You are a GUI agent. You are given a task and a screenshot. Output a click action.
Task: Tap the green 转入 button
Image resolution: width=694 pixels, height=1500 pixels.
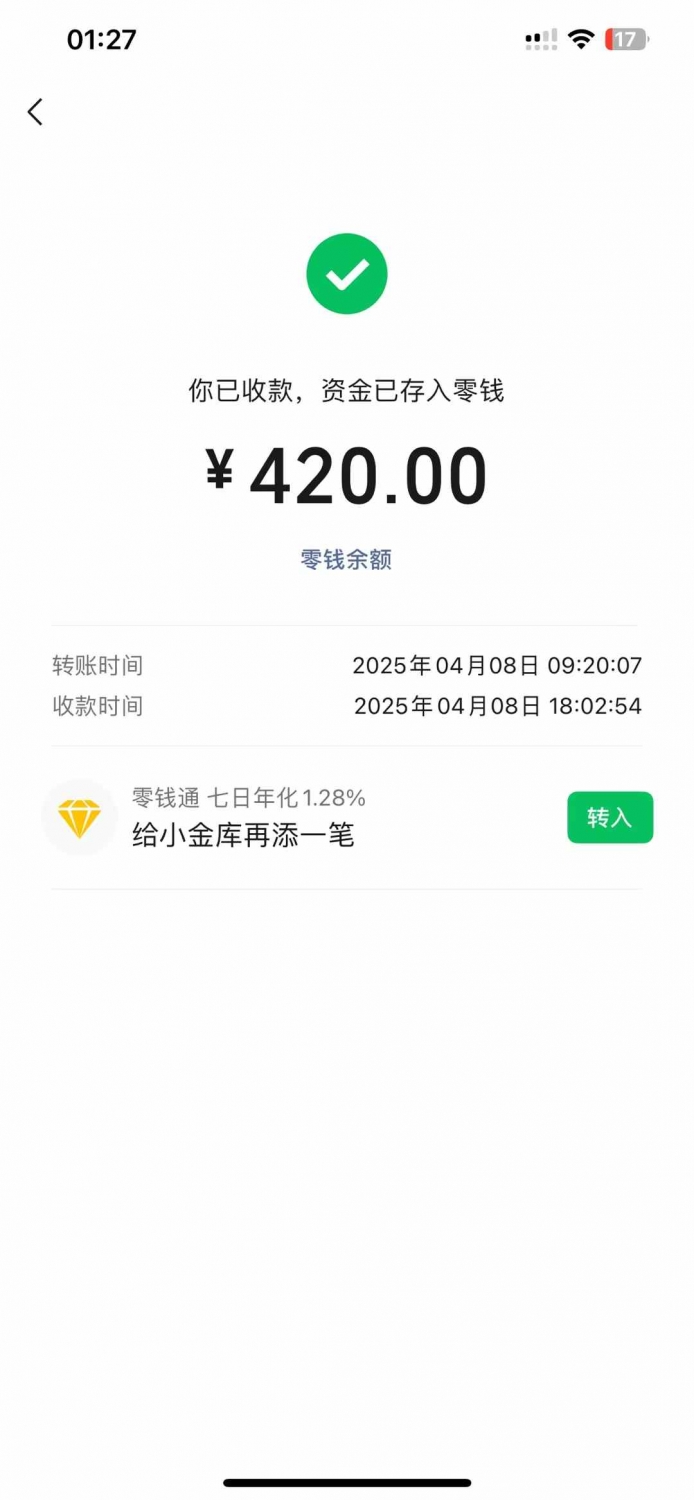tap(610, 817)
